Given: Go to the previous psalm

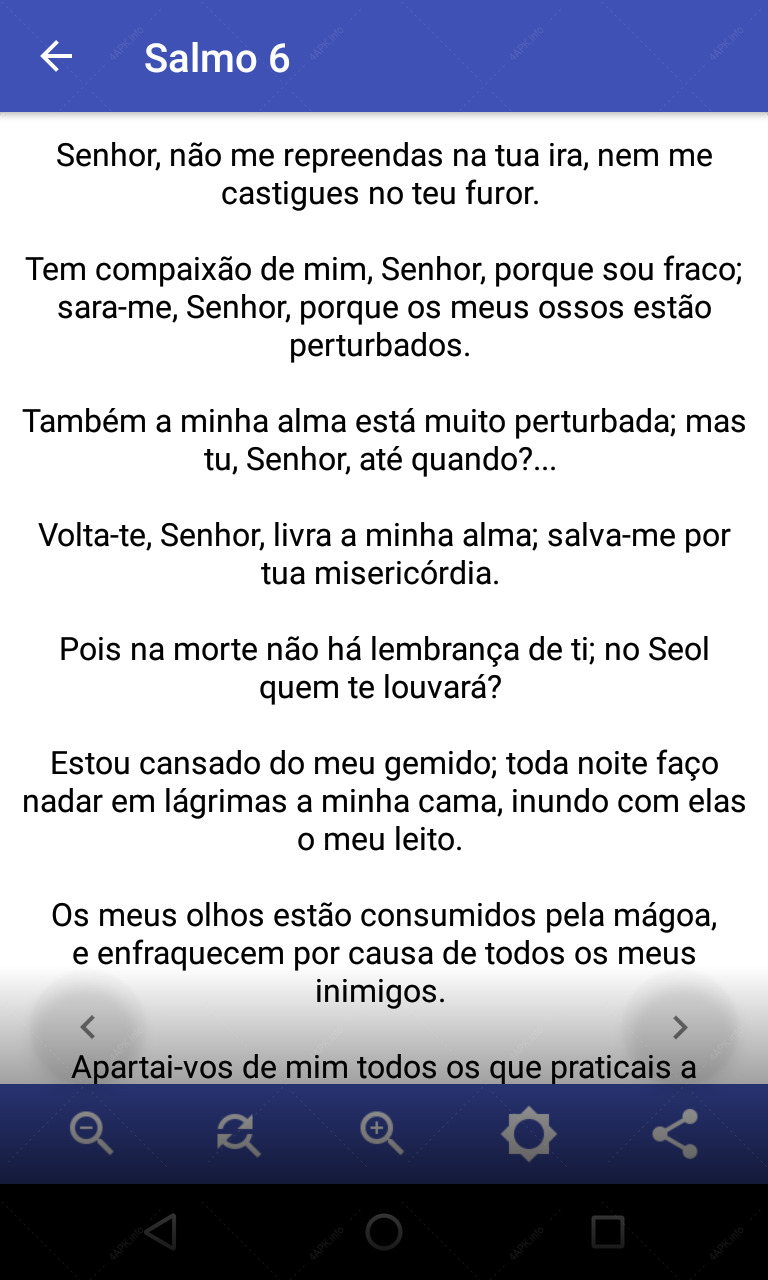Looking at the screenshot, I should [88, 1027].
